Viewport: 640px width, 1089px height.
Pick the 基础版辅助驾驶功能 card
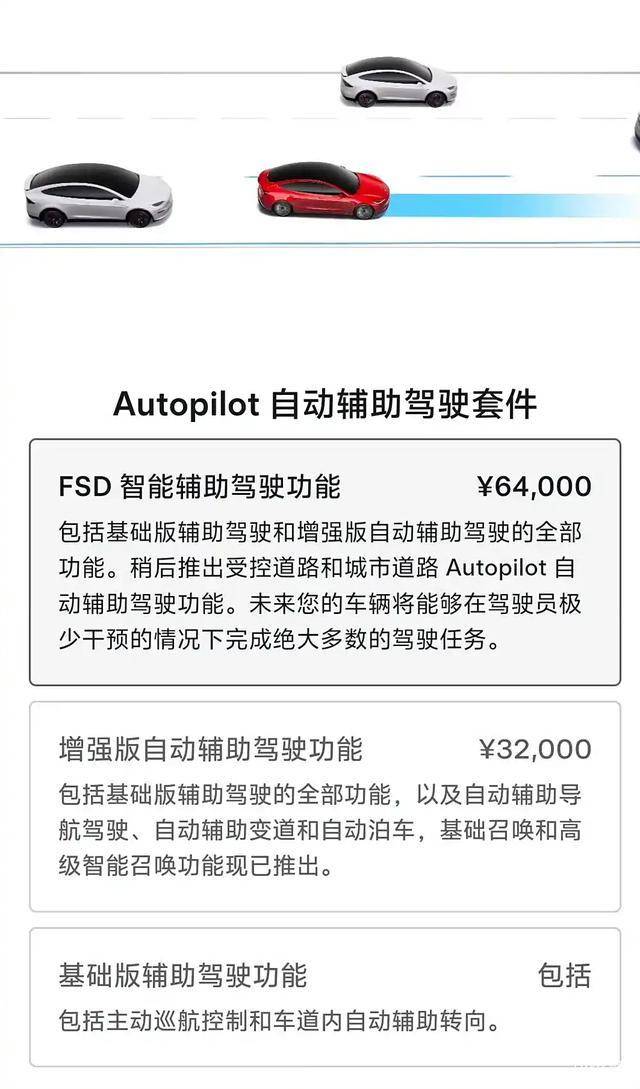click(x=324, y=996)
